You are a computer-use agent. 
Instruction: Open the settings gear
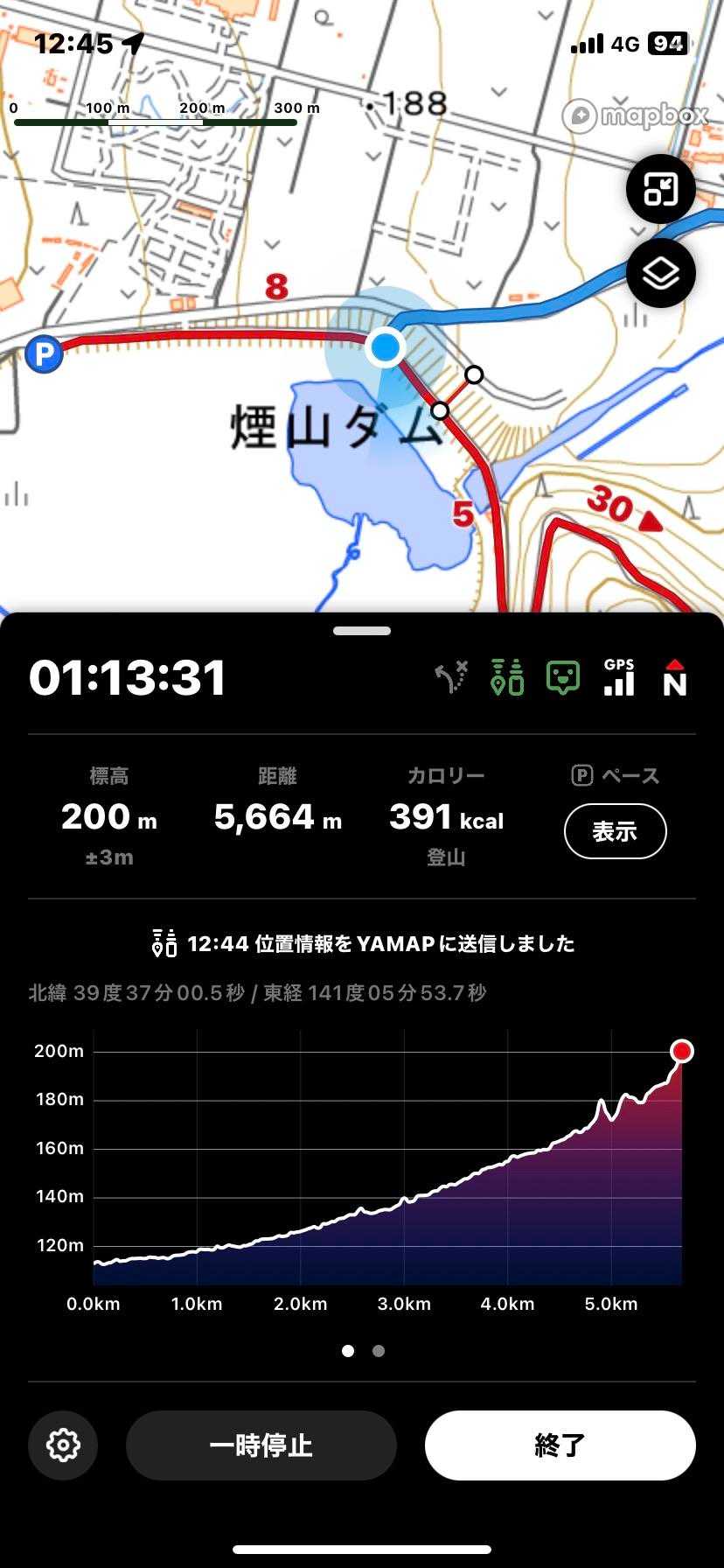tap(63, 1445)
